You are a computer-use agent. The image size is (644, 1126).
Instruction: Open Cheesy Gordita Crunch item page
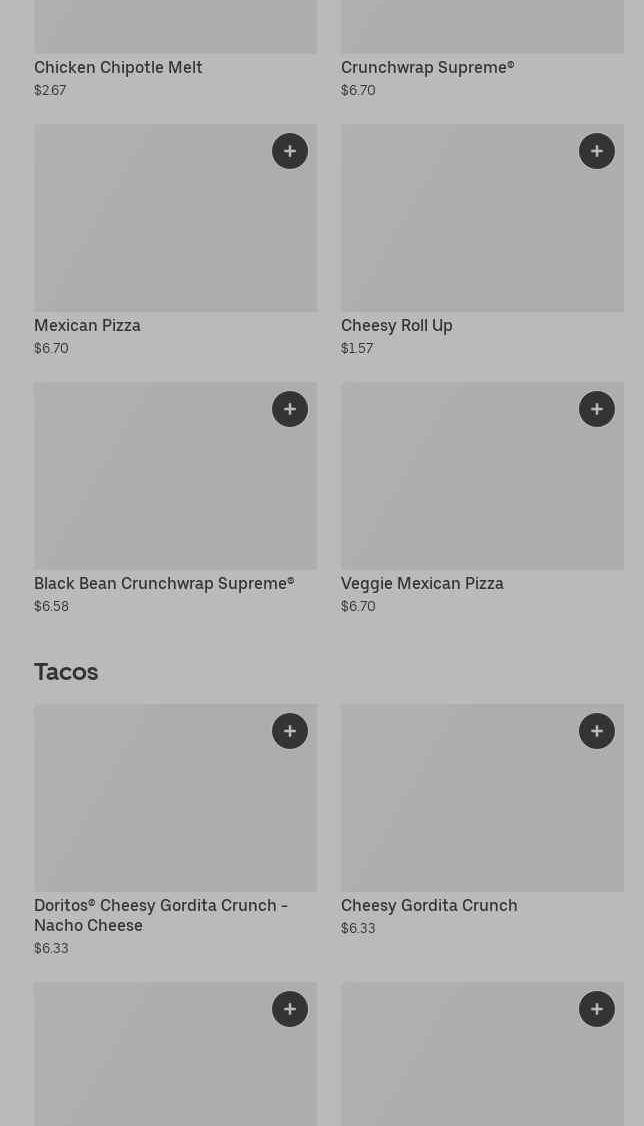point(482,820)
